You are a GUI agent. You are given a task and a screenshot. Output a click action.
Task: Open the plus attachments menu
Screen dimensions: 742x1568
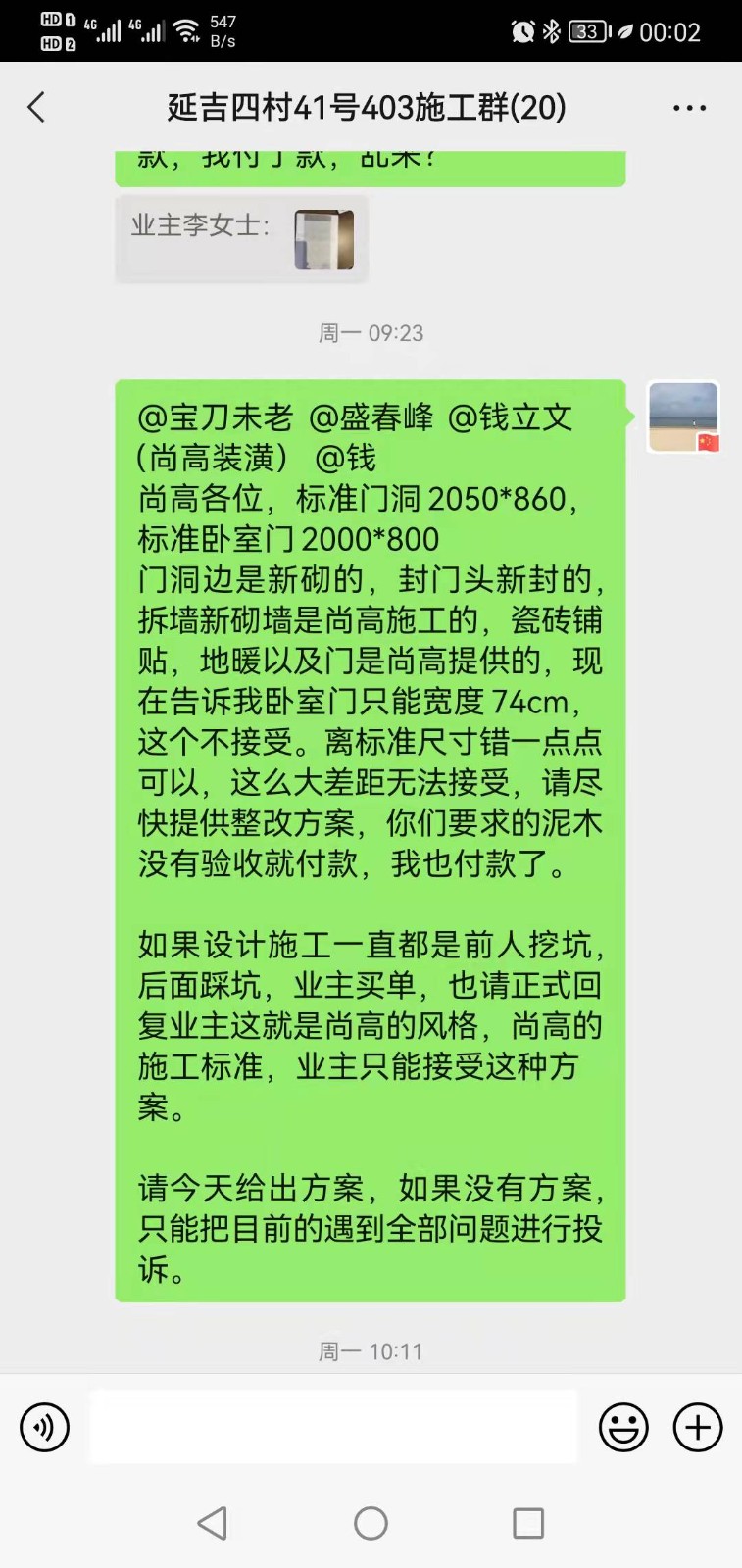click(x=697, y=1427)
